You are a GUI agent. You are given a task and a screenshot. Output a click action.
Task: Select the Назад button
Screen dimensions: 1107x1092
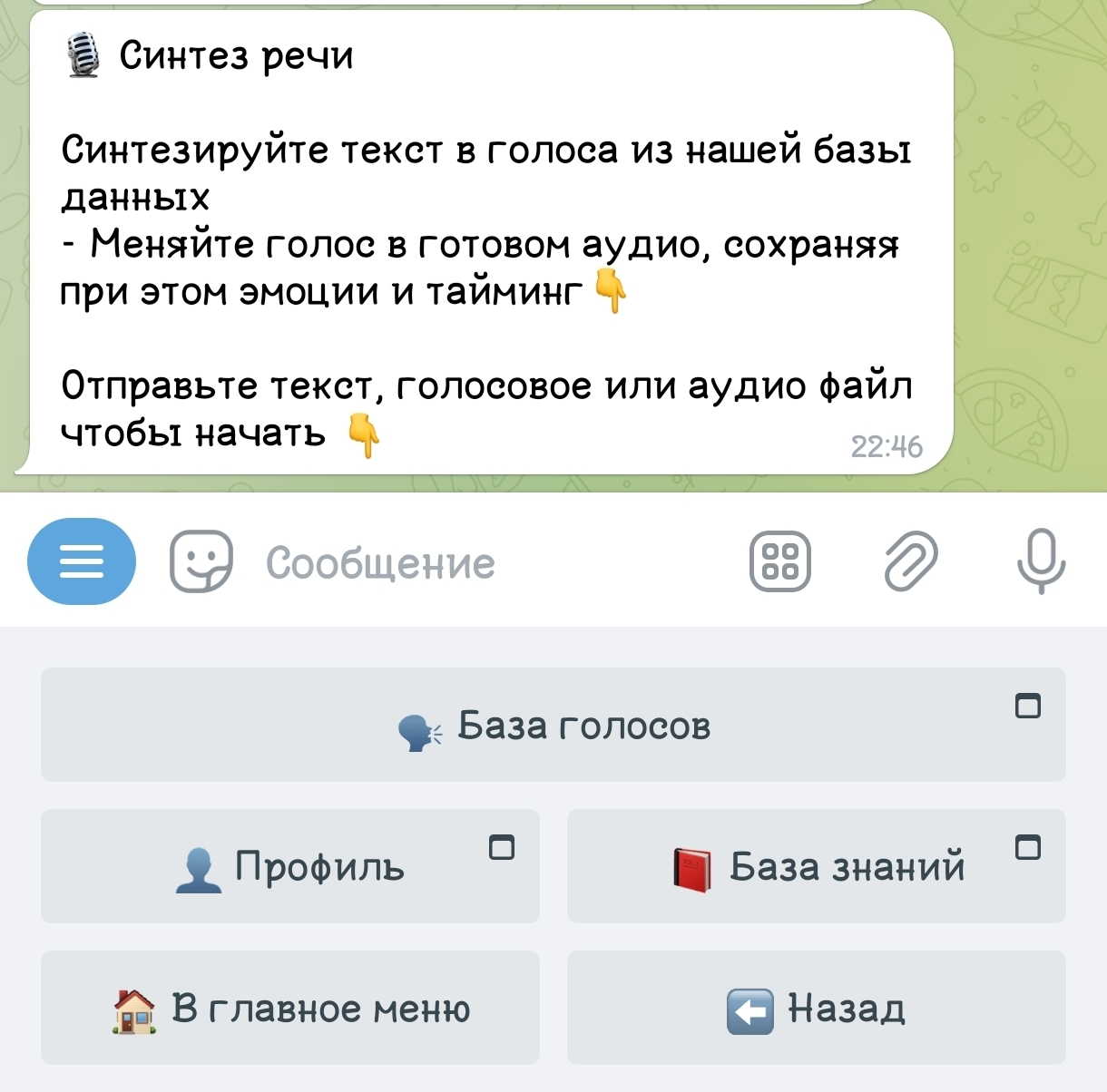(817, 1009)
